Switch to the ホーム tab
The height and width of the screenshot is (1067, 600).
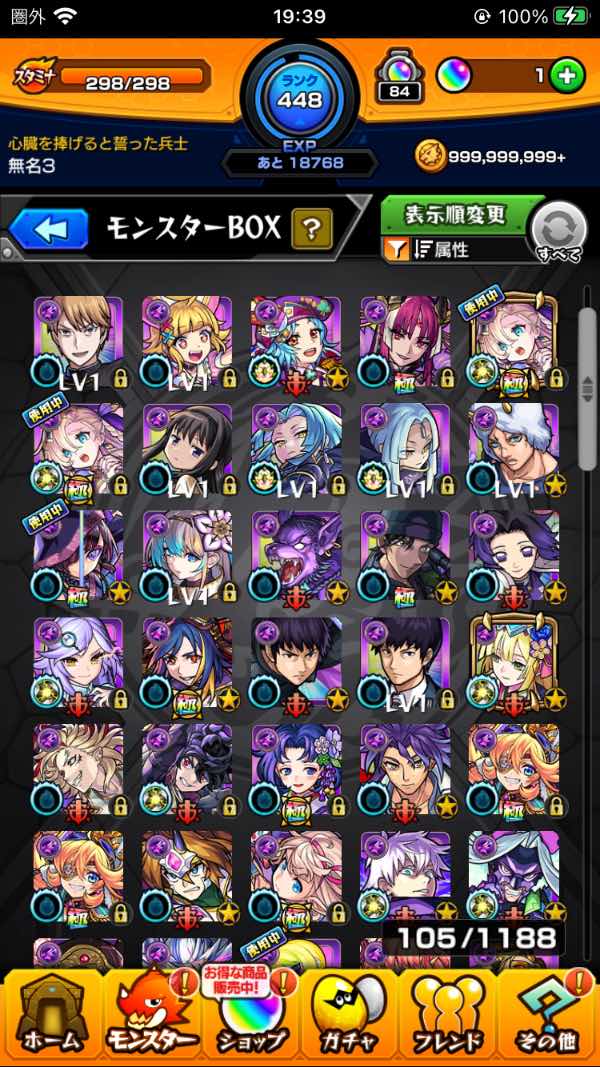coord(52,1014)
